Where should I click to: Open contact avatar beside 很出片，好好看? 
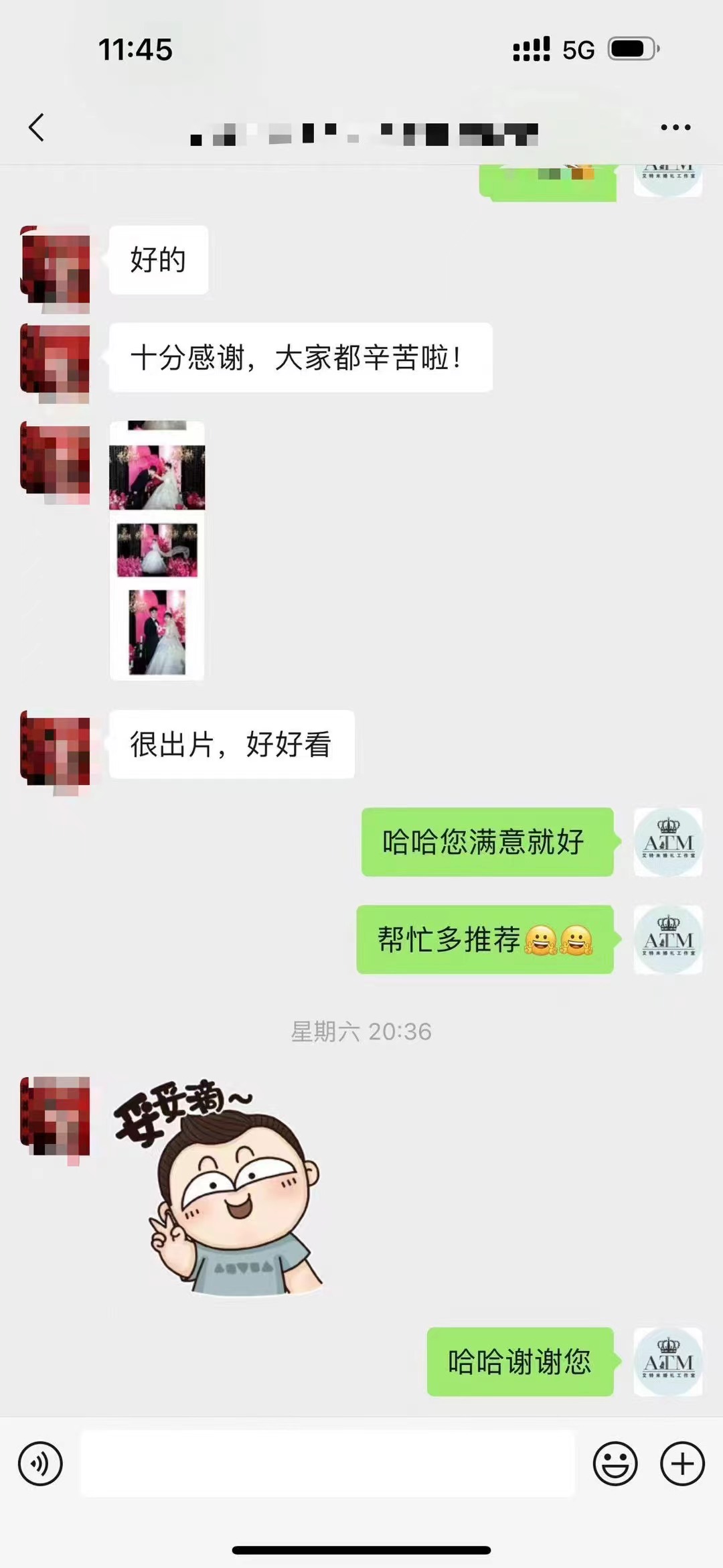point(55,750)
